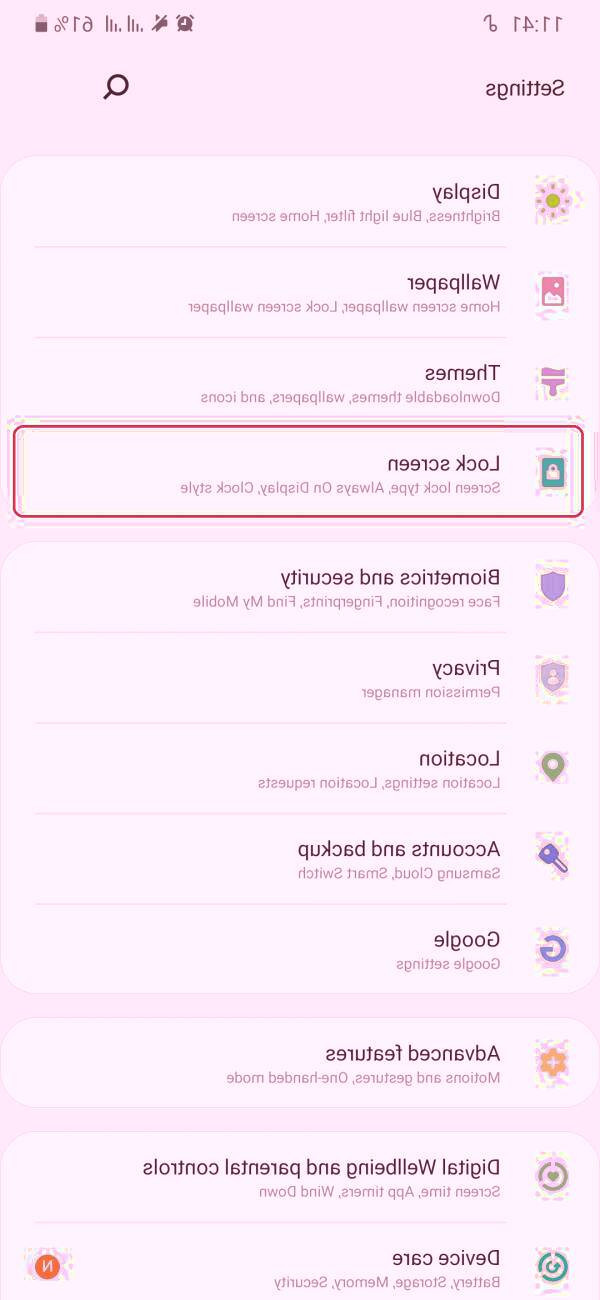The height and width of the screenshot is (1300, 600).
Task: Open Themes settings
Action: click(x=300, y=383)
